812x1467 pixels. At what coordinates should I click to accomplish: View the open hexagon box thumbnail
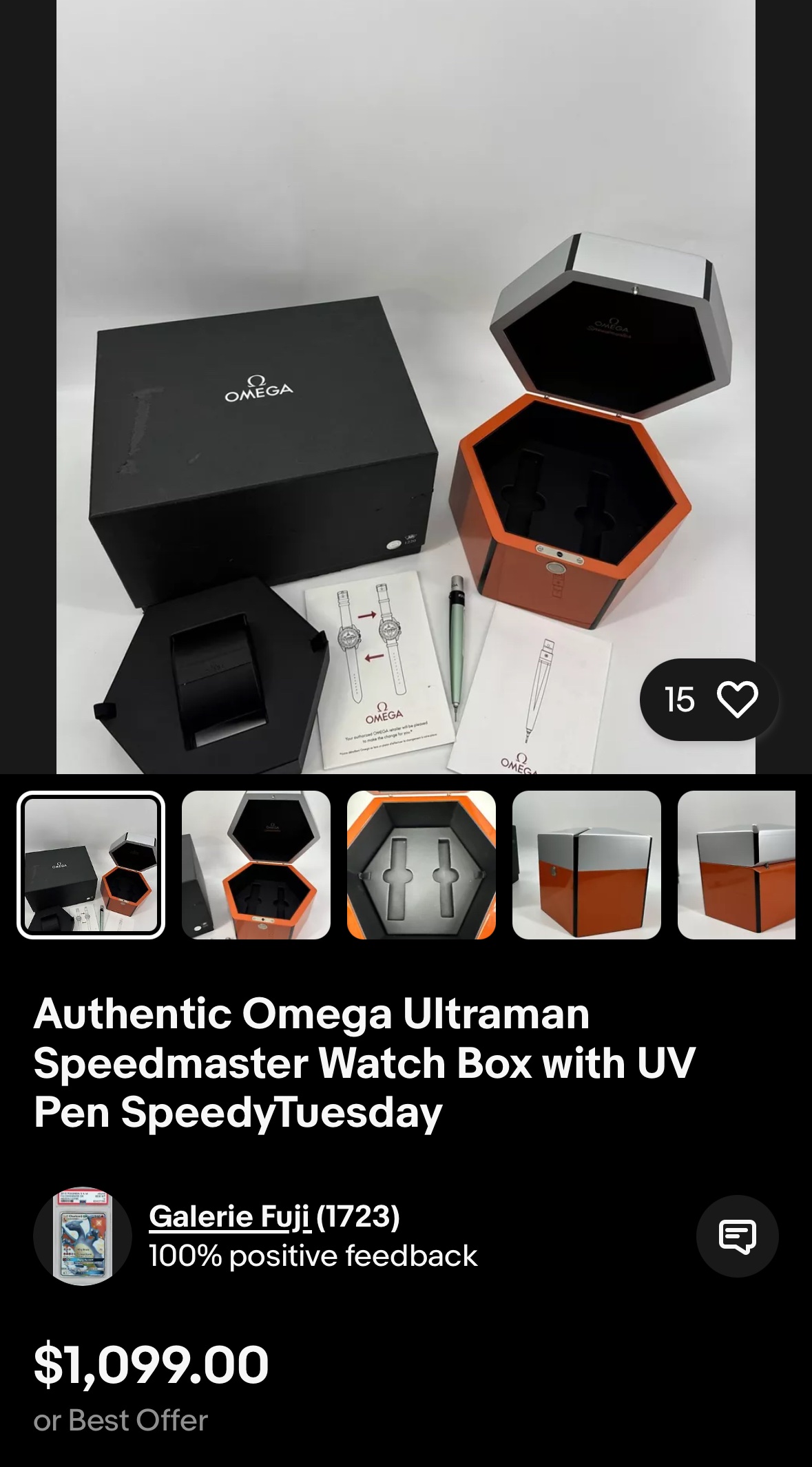tap(256, 865)
